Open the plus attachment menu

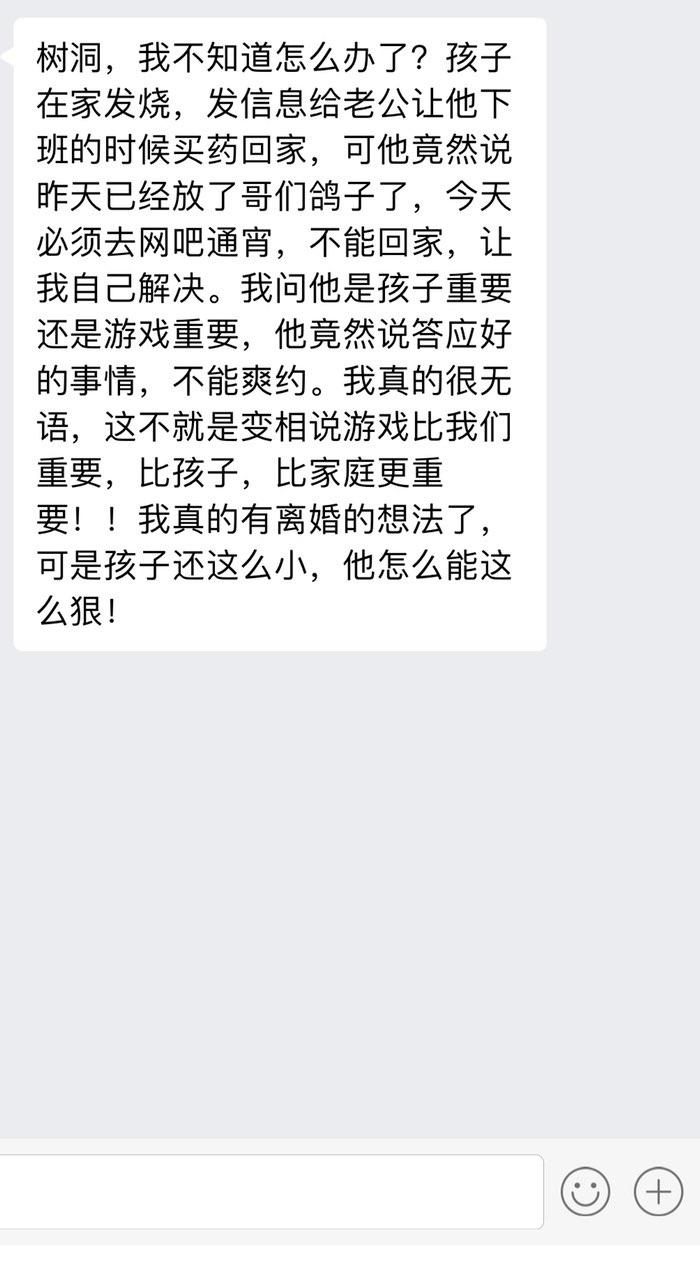[x=658, y=1191]
